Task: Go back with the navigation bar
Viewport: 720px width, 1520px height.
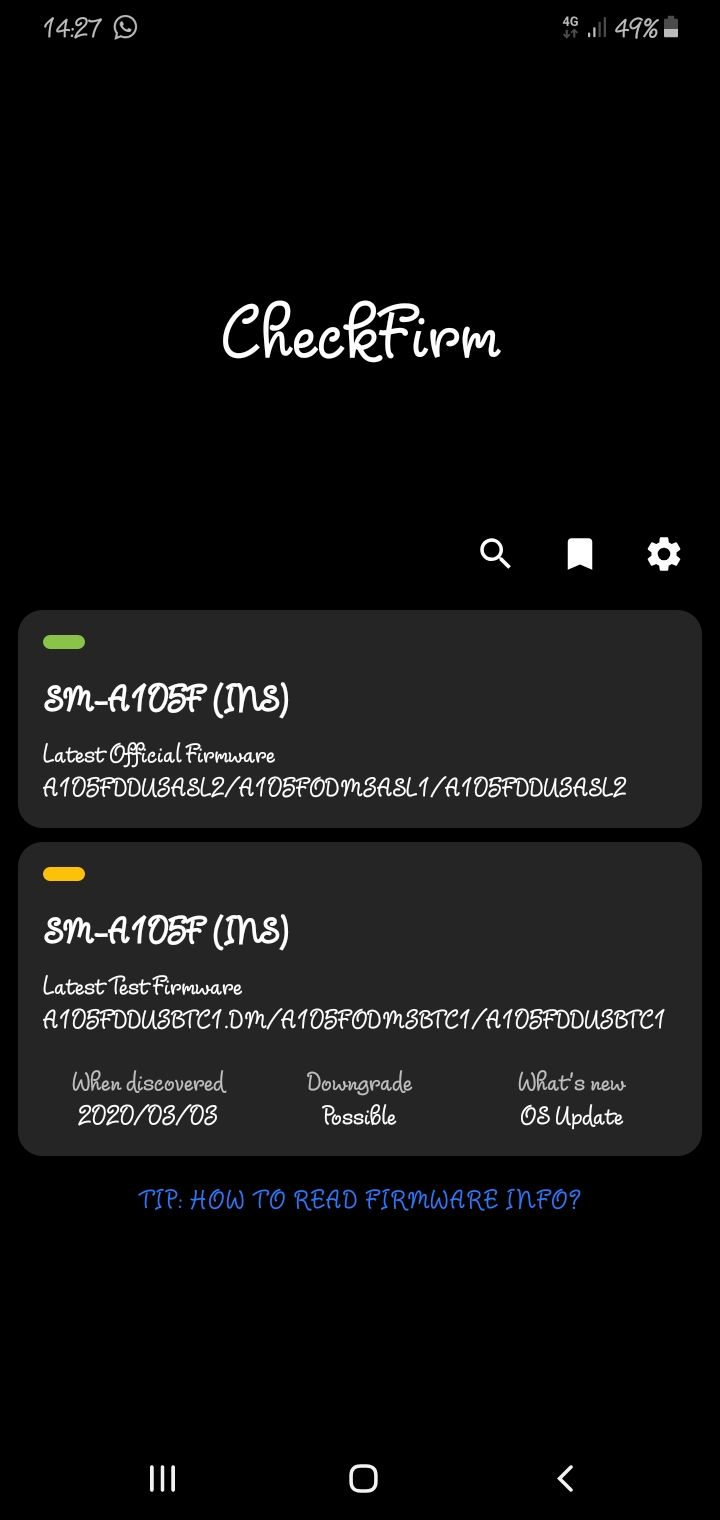Action: 565,1478
